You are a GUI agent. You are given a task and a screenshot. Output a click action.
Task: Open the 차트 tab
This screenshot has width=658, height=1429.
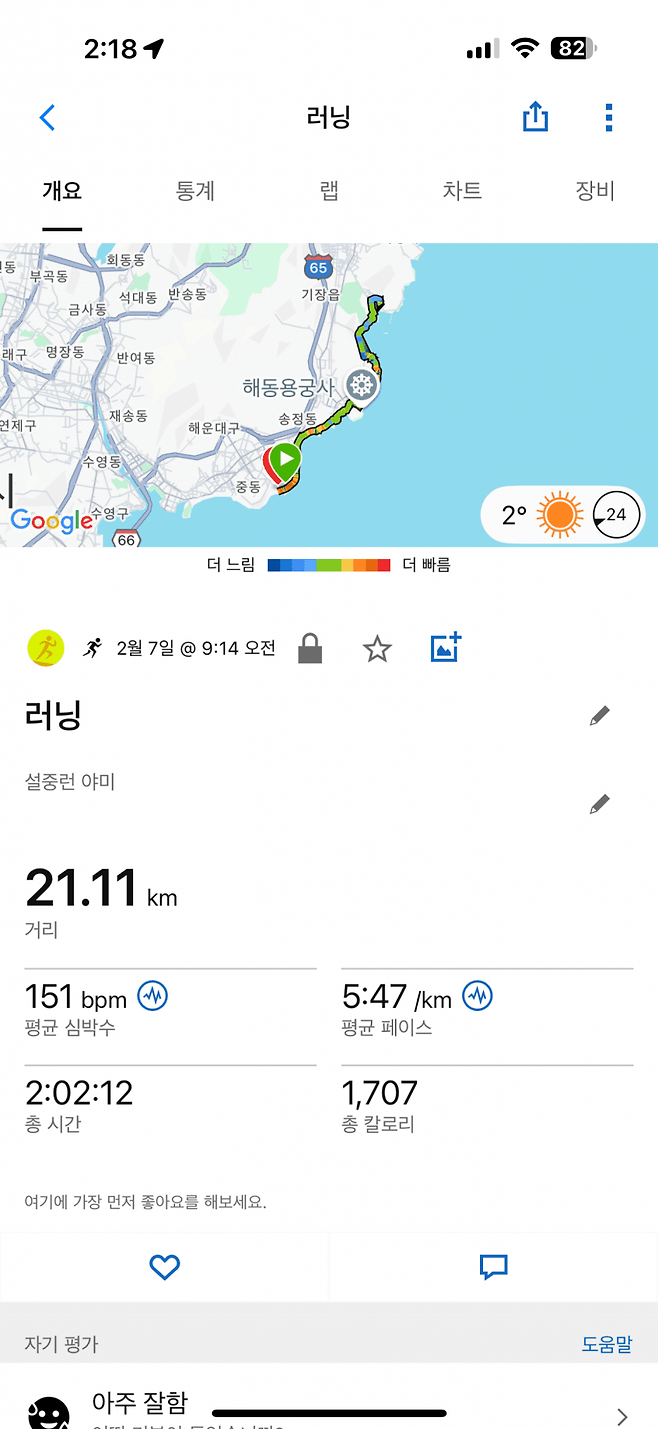(462, 191)
